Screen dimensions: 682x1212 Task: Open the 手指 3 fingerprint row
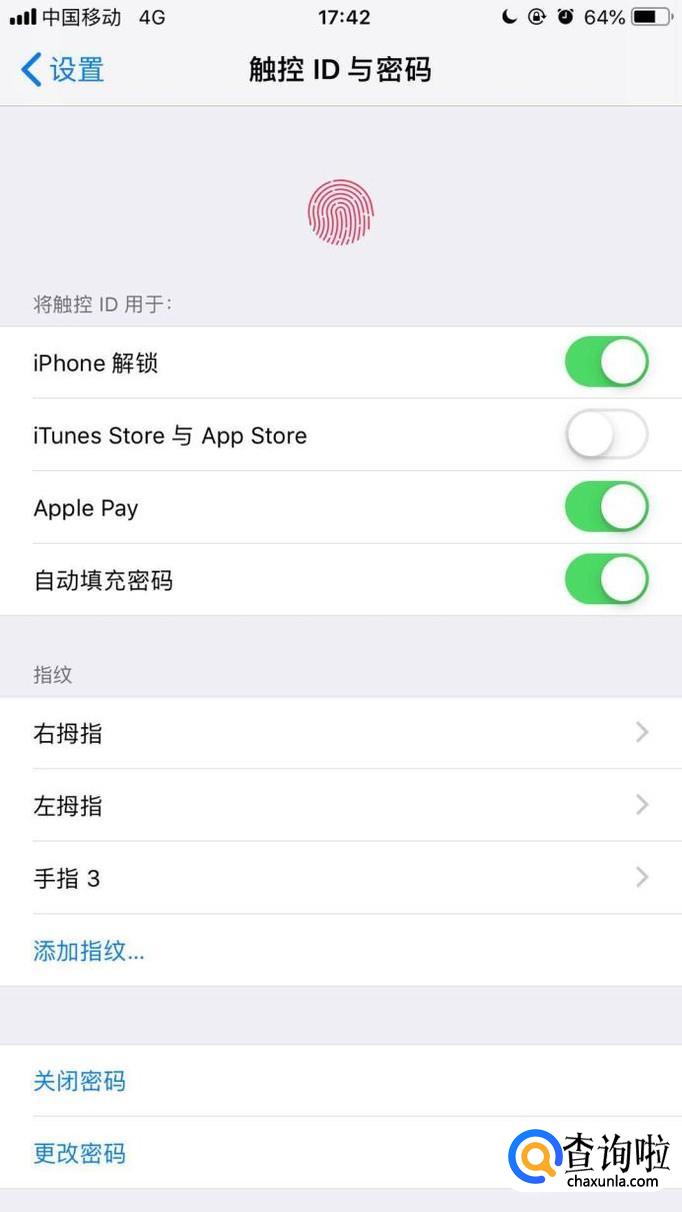coord(340,878)
